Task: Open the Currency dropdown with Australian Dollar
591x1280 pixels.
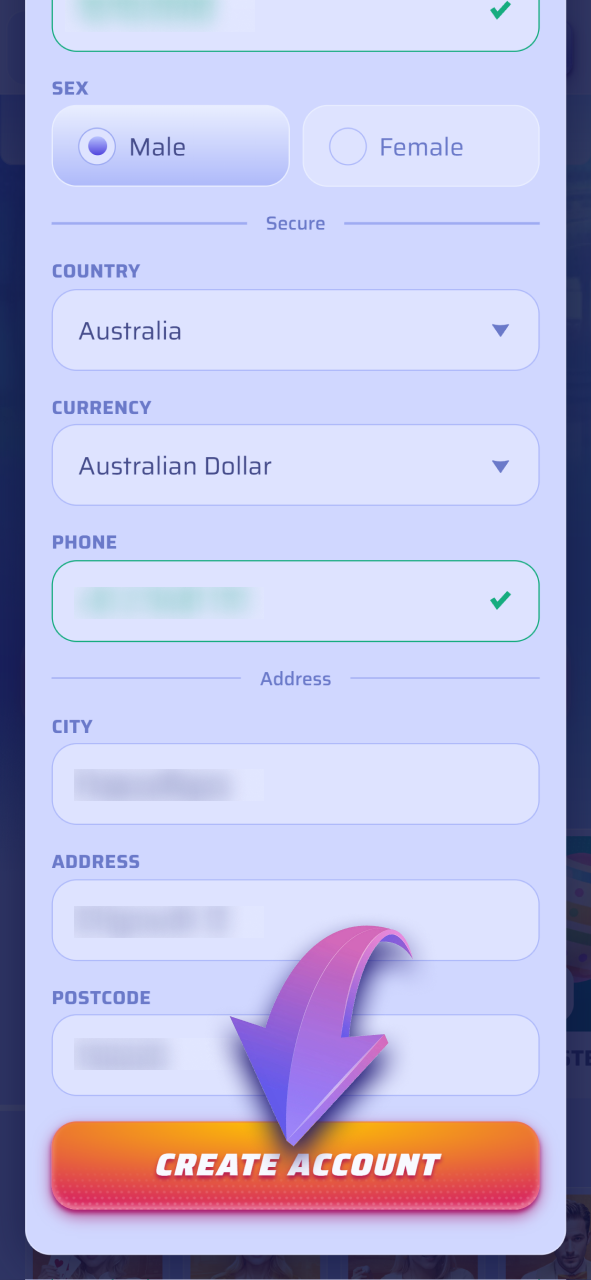Action: (x=295, y=465)
